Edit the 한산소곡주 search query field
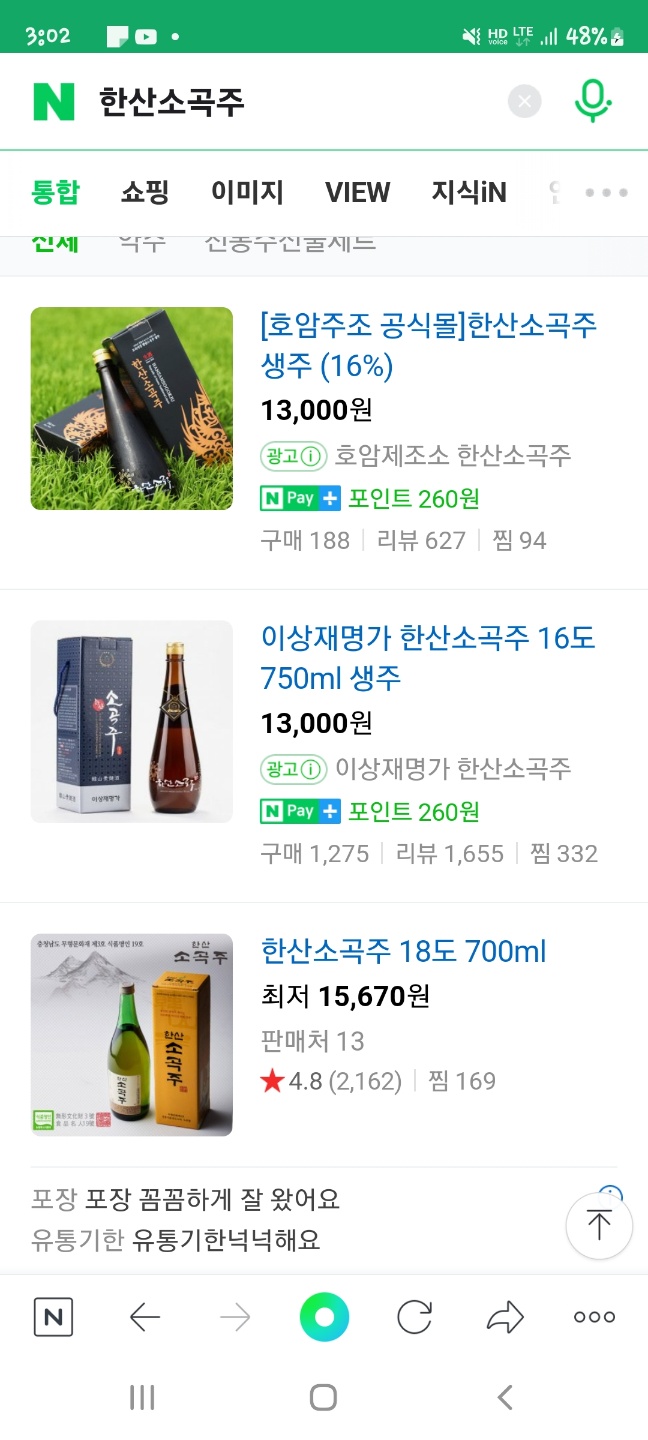648x1440 pixels. tap(290, 101)
